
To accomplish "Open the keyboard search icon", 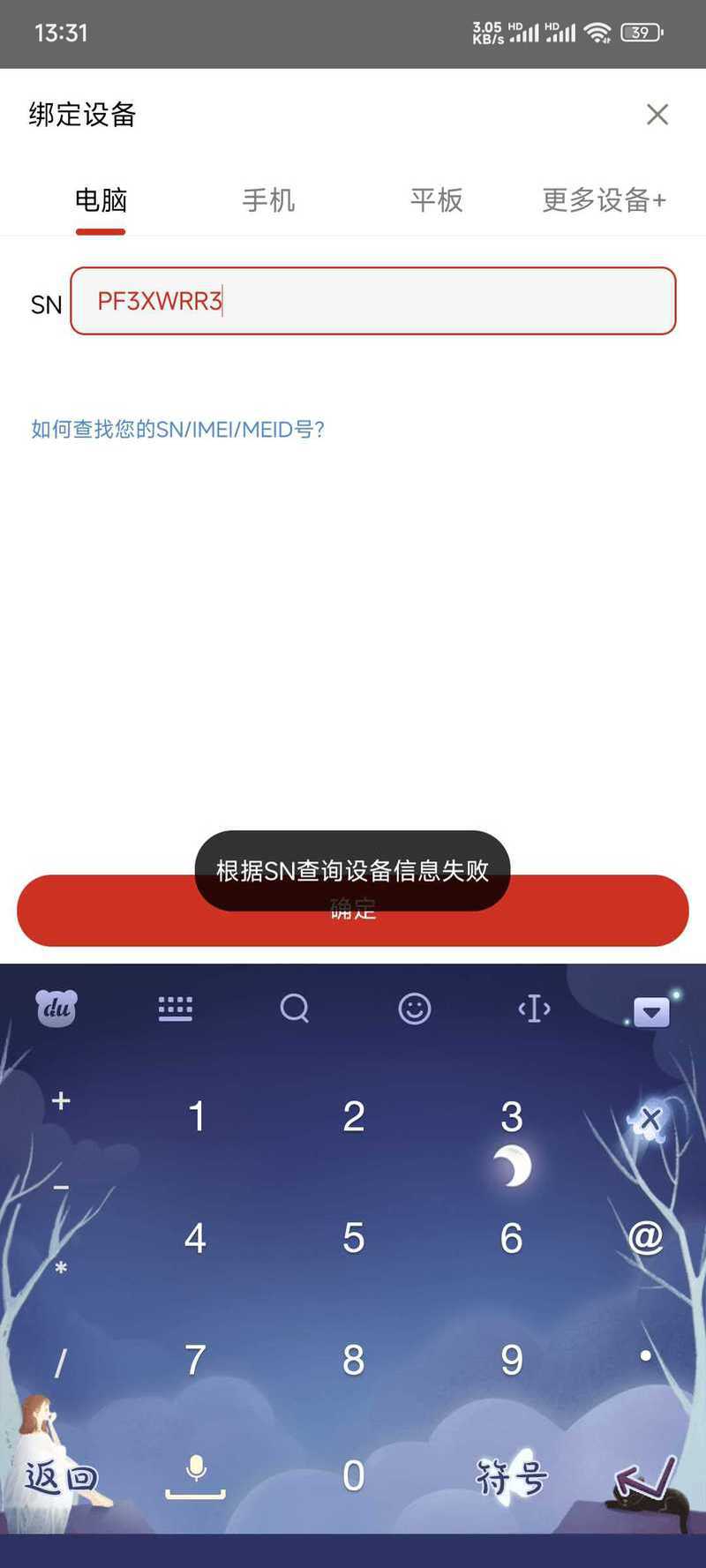I will (x=295, y=1008).
